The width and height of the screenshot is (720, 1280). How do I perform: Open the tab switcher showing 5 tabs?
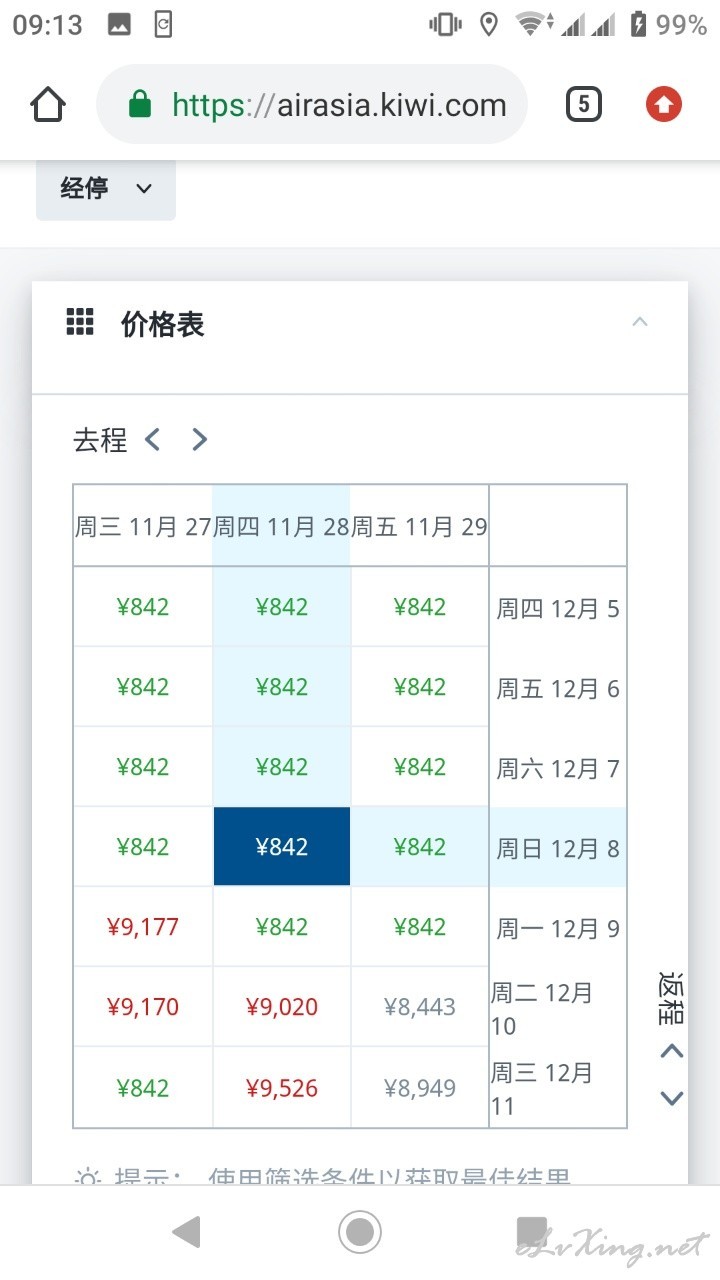[x=584, y=104]
